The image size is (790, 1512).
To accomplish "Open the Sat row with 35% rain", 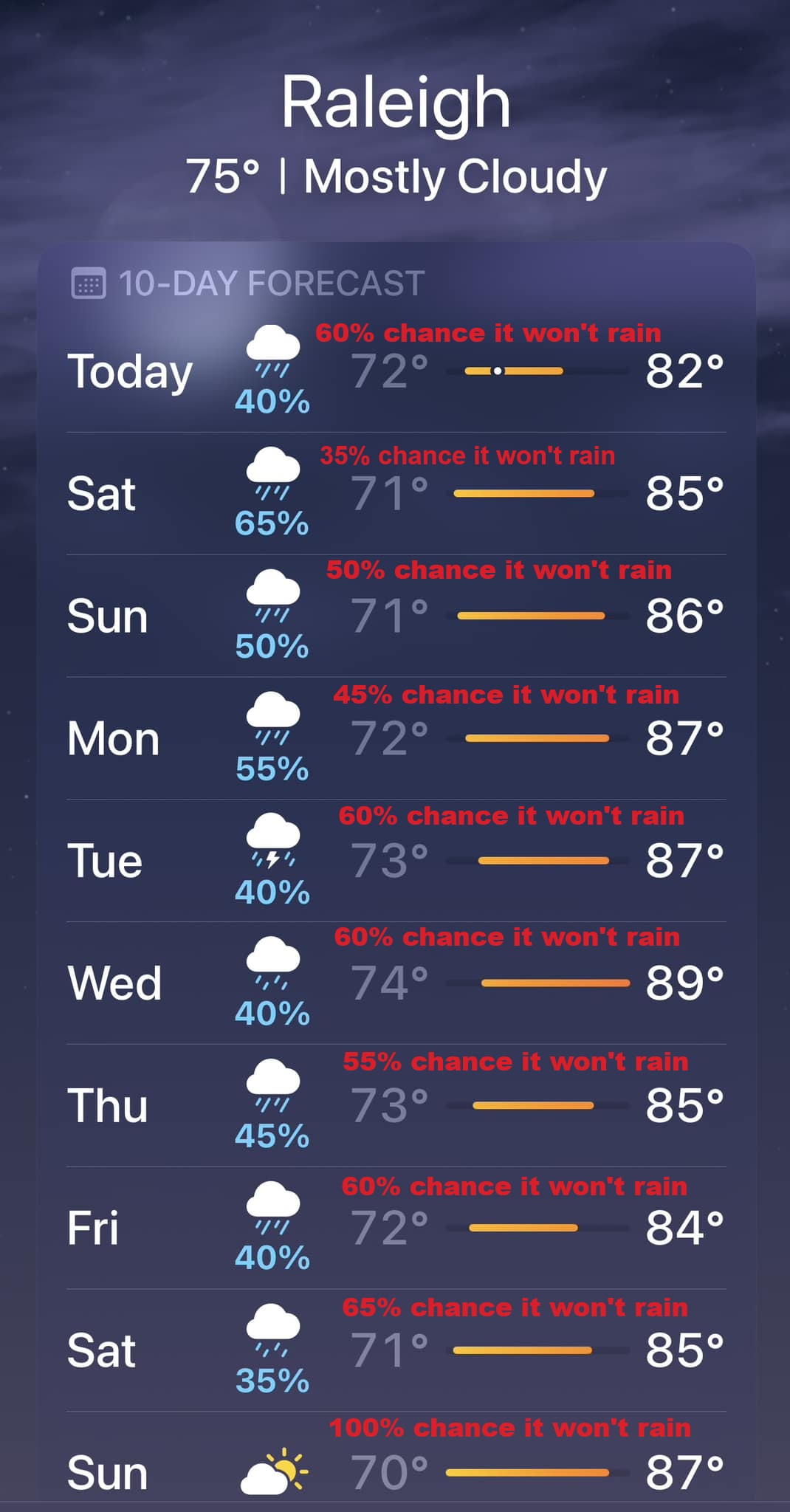I will (395, 1351).
